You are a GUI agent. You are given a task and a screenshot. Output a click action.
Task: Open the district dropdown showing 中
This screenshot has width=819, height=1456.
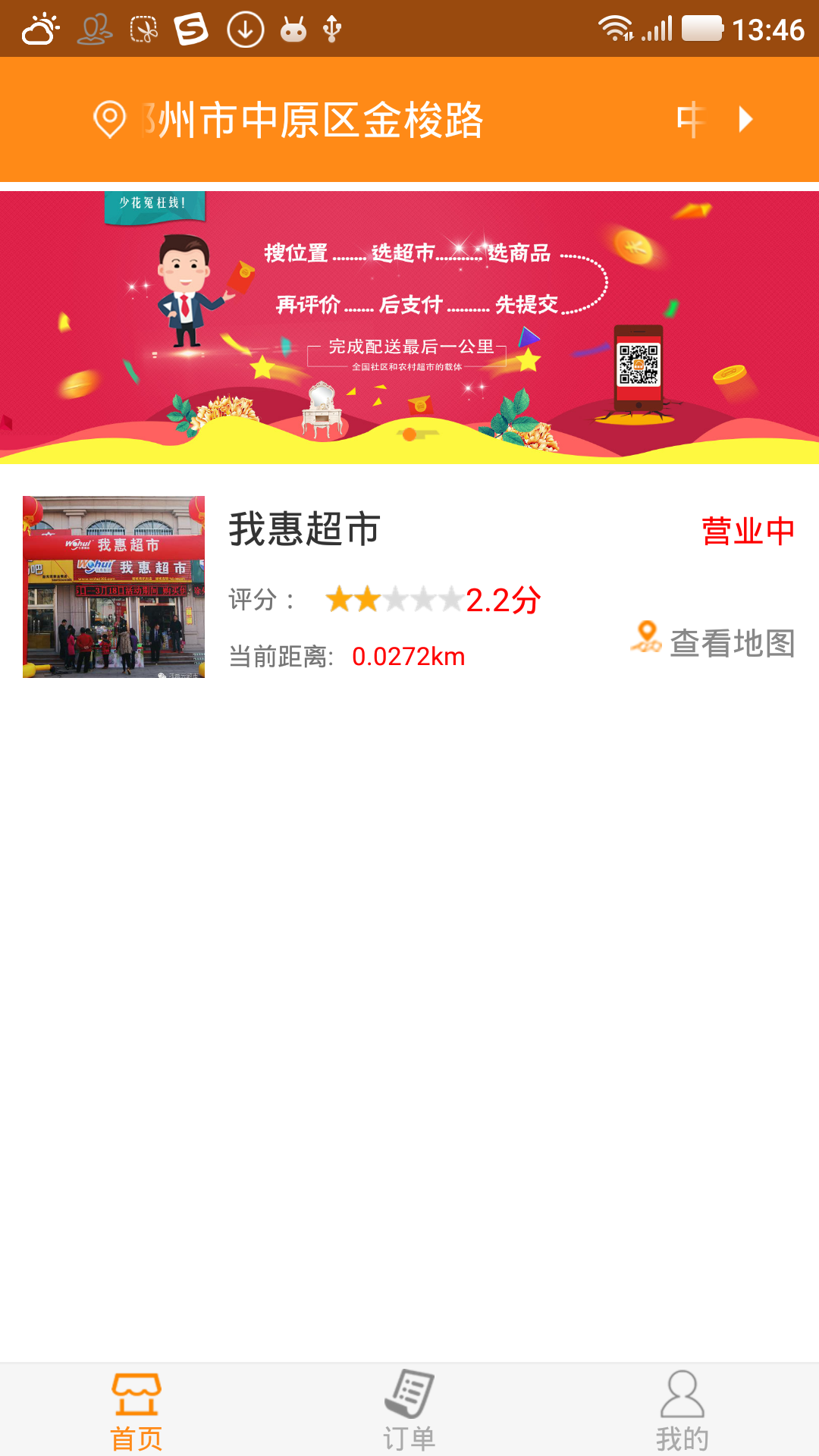[x=692, y=118]
